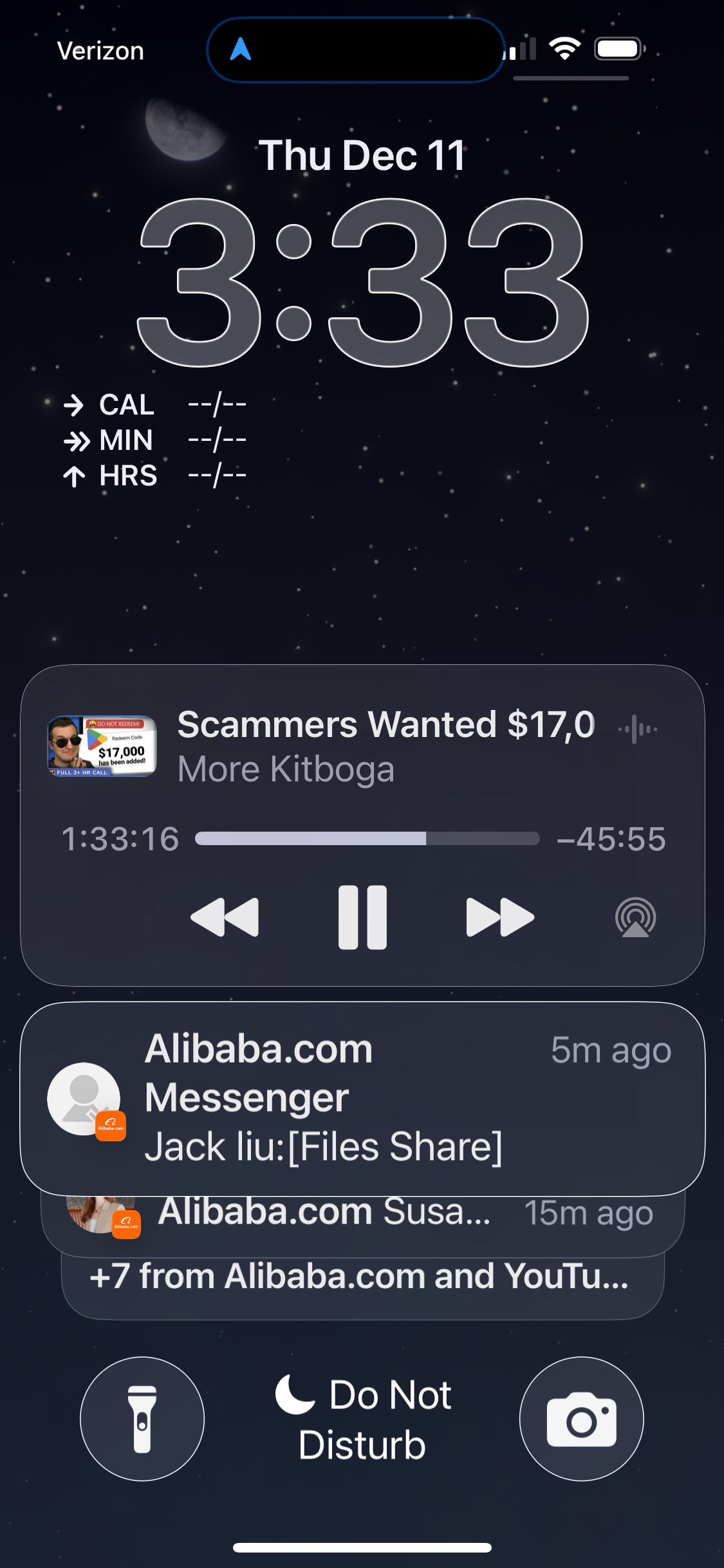
Task: Tap the Thu Dec 11 date widget
Action: [362, 156]
